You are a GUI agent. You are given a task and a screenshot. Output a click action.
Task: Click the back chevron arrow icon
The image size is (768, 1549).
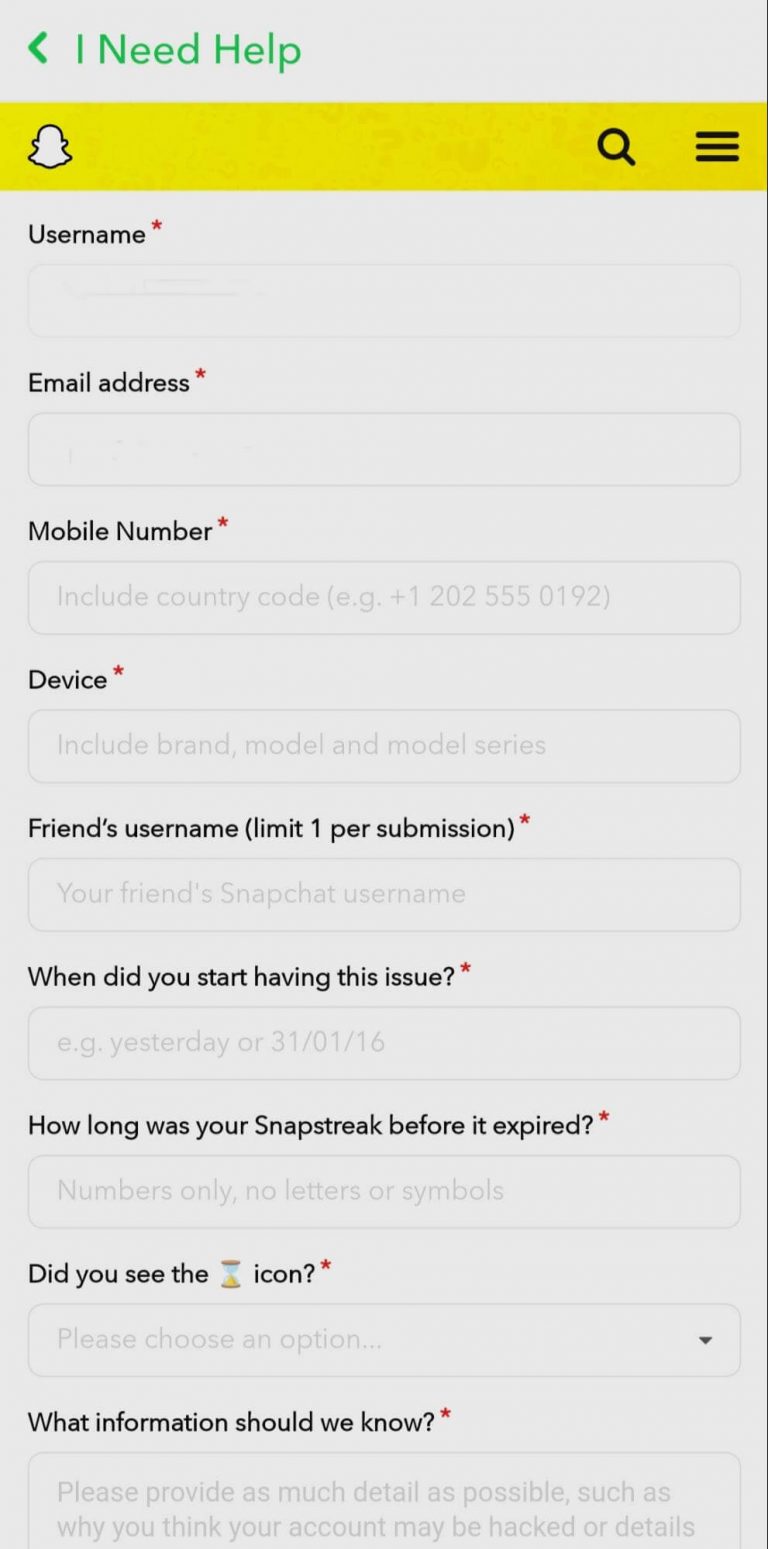tap(38, 48)
